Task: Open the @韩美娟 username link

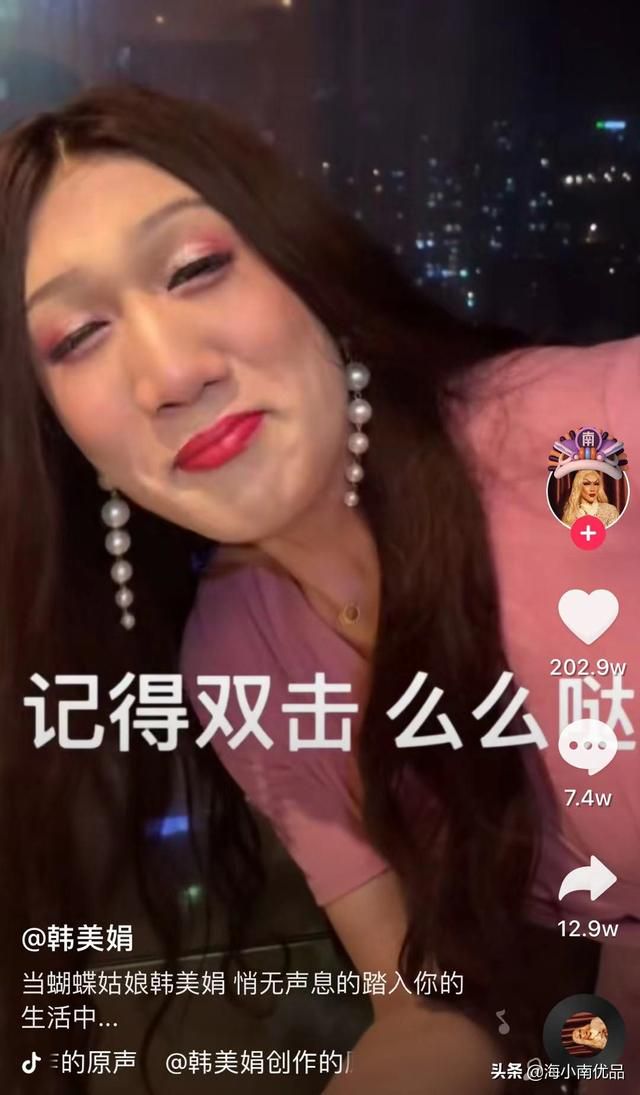Action: (x=78, y=938)
